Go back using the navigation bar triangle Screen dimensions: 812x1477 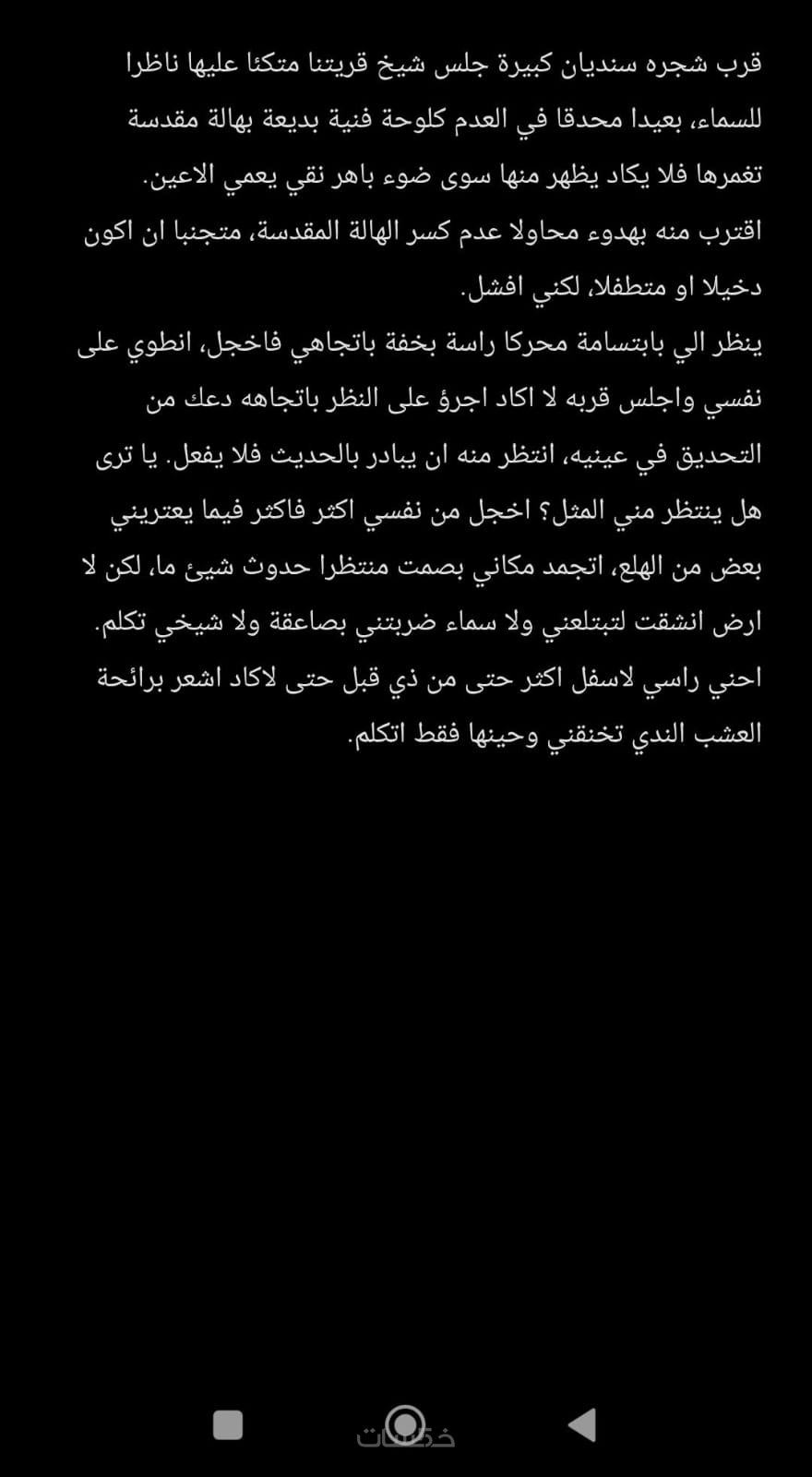click(x=582, y=1424)
